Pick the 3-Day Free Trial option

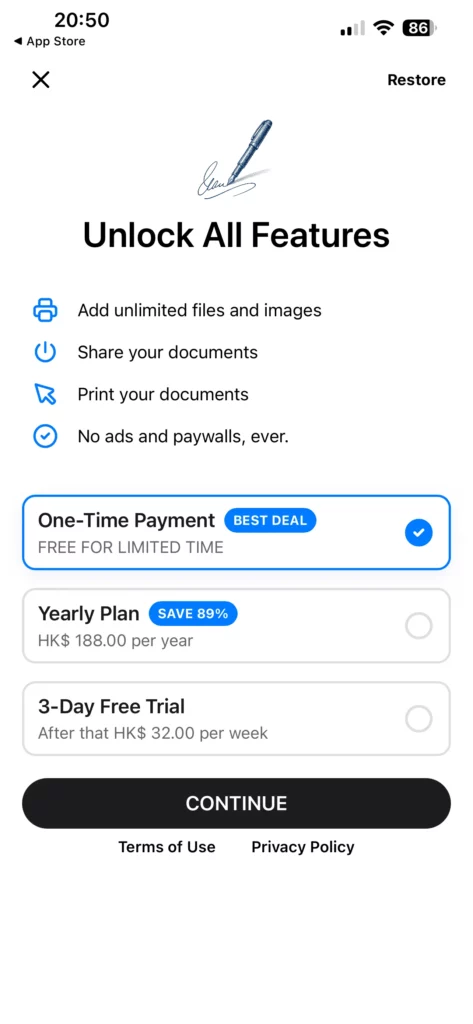point(236,719)
